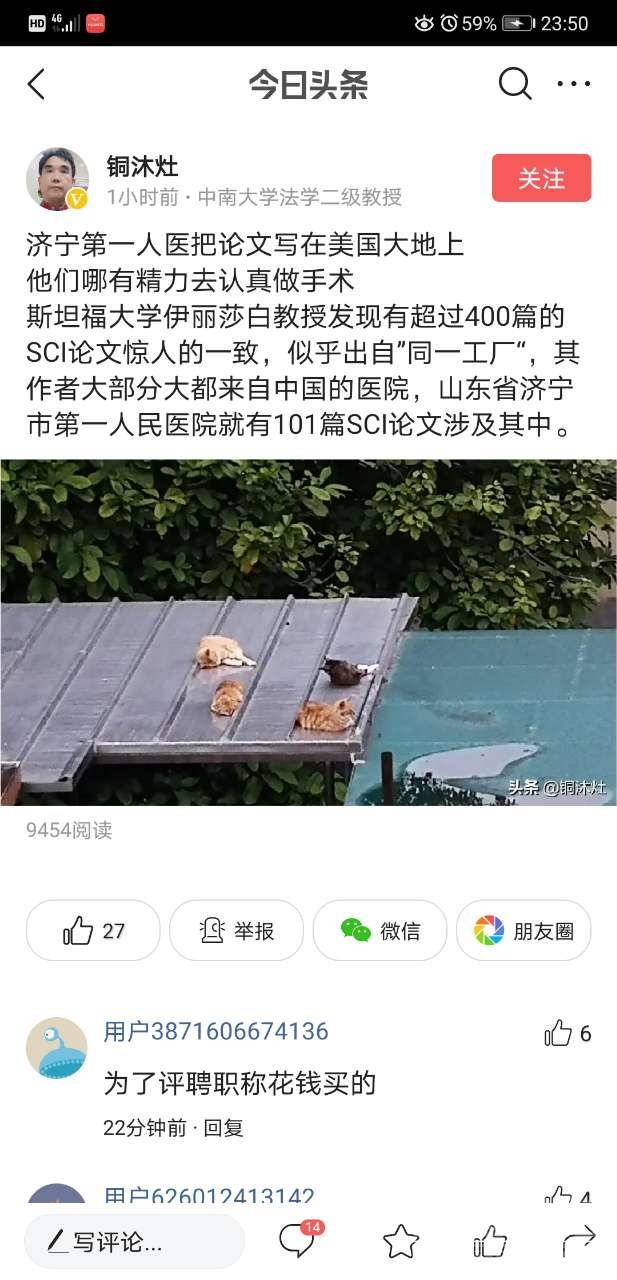Open 铜沐灶's profile avatar

(57, 179)
